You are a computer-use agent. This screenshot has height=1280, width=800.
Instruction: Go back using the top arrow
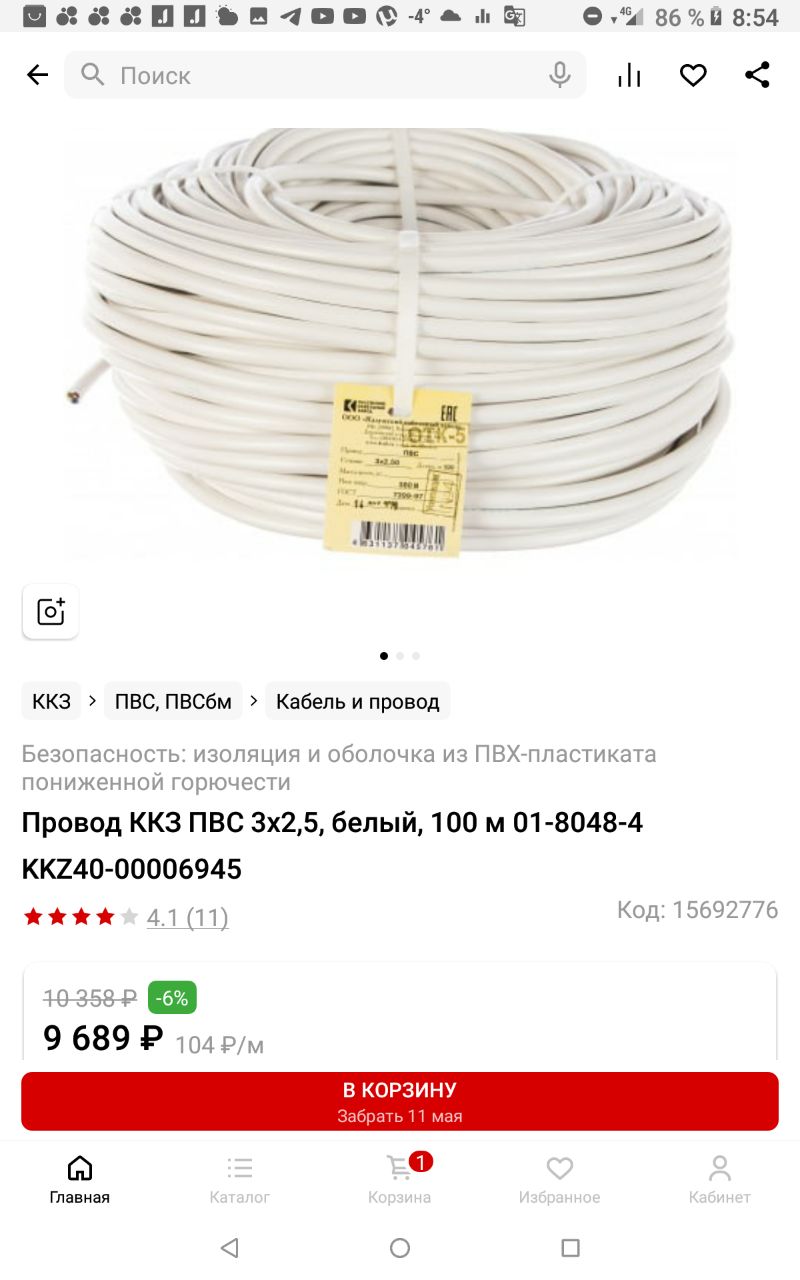coord(37,75)
